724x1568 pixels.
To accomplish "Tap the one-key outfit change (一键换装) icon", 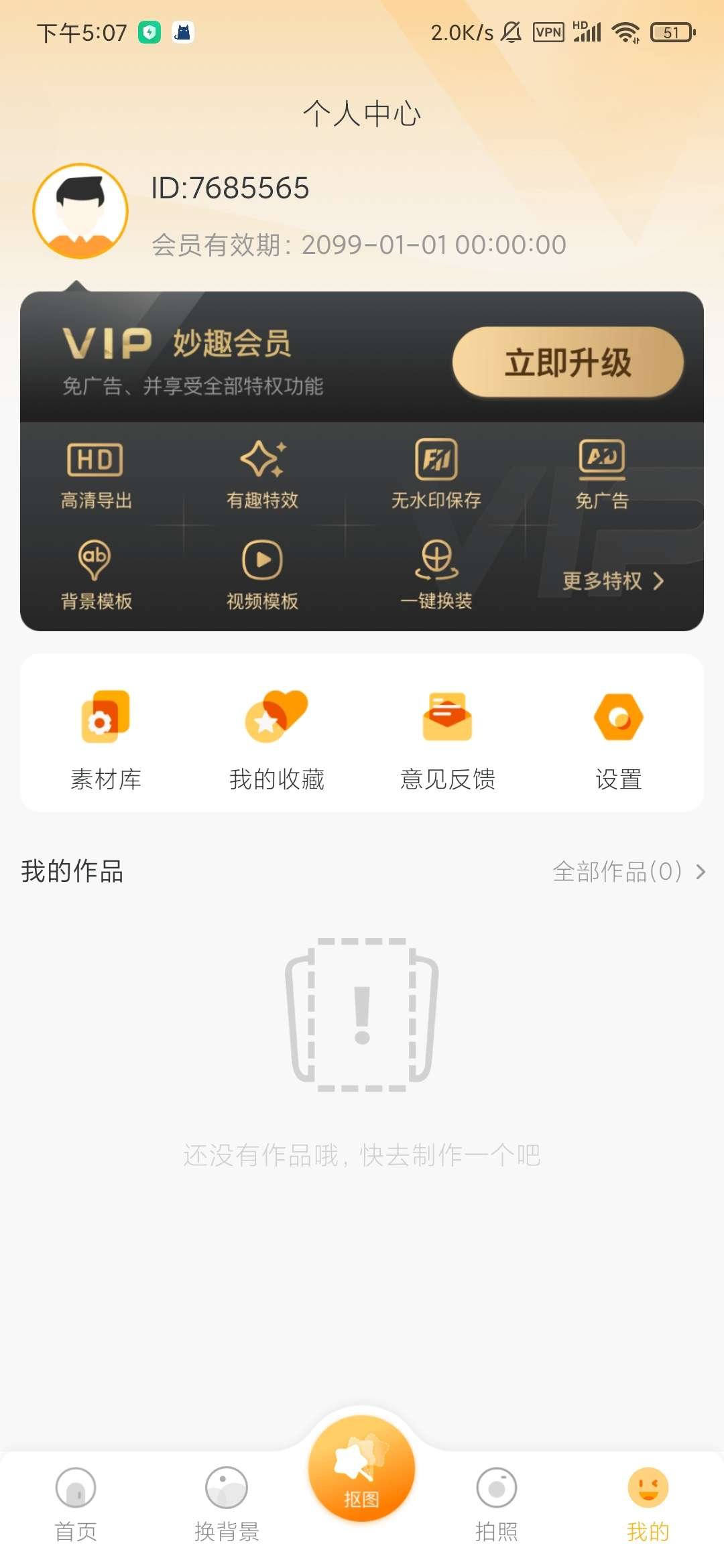I will (436, 576).
